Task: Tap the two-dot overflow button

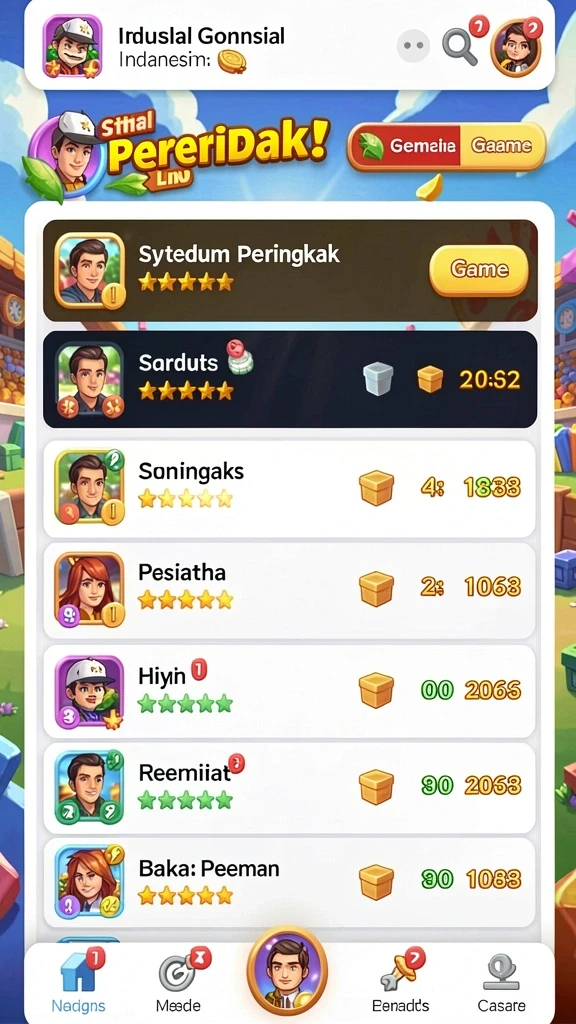Action: coord(413,46)
